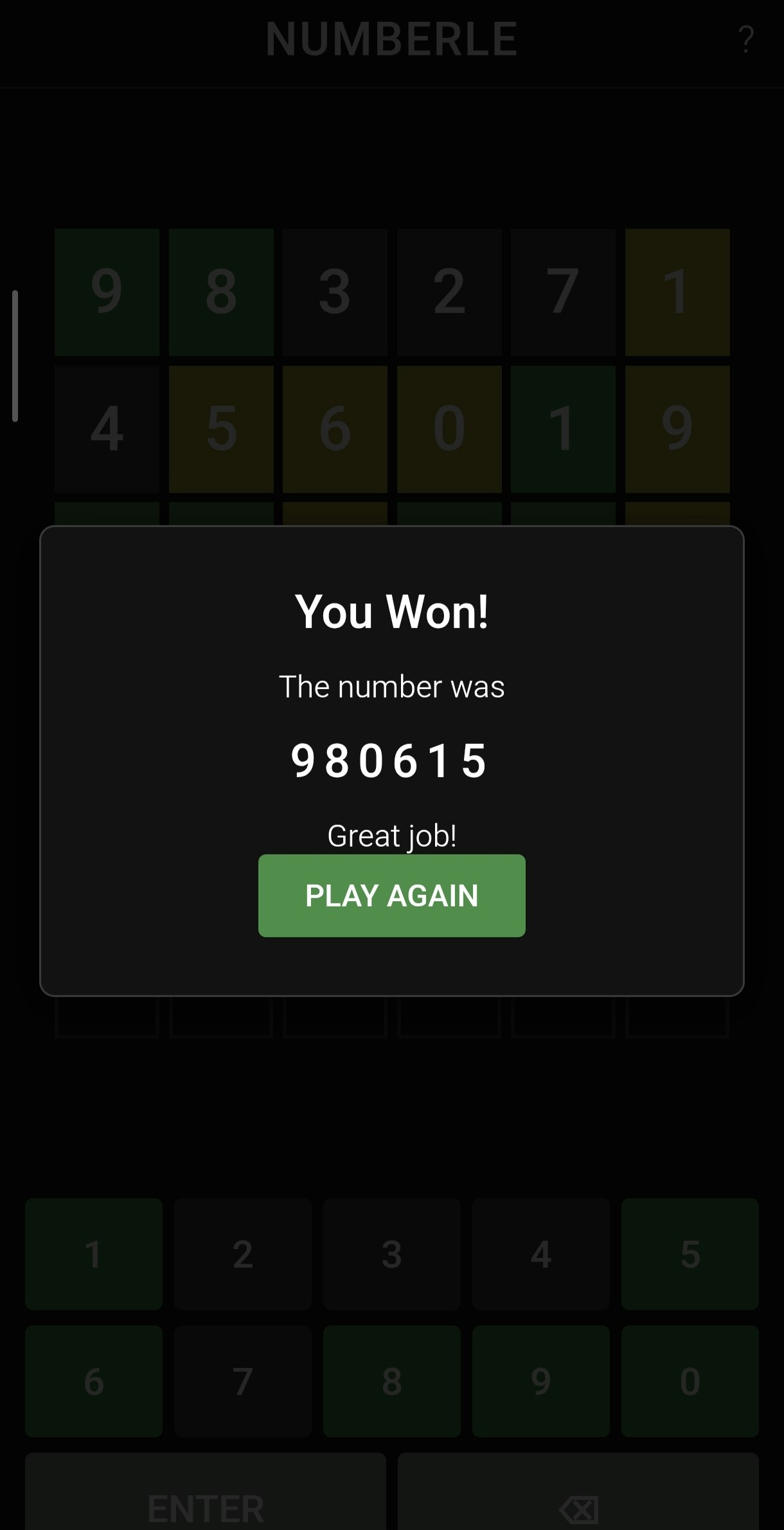Viewport: 784px width, 1530px height.
Task: Tap the number 3 key
Action: click(391, 1254)
